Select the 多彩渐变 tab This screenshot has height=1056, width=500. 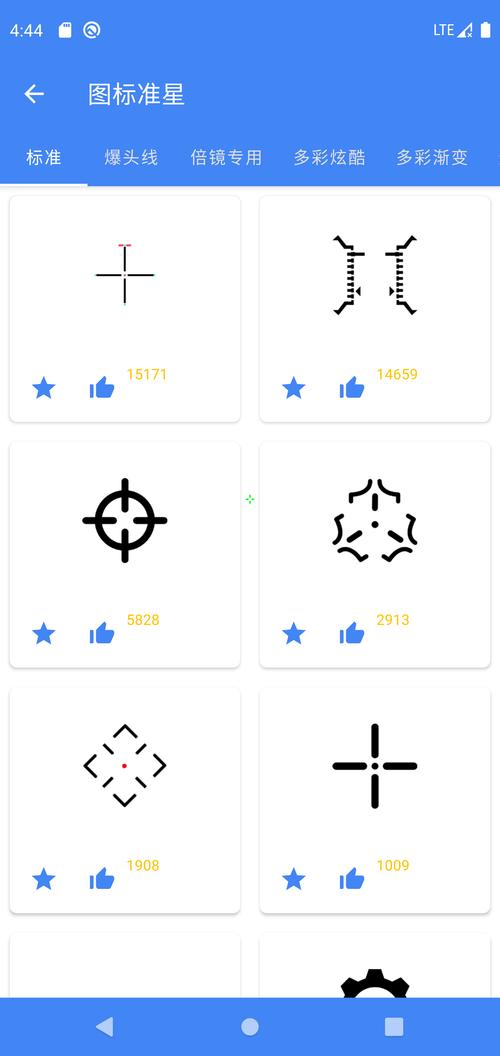432,158
